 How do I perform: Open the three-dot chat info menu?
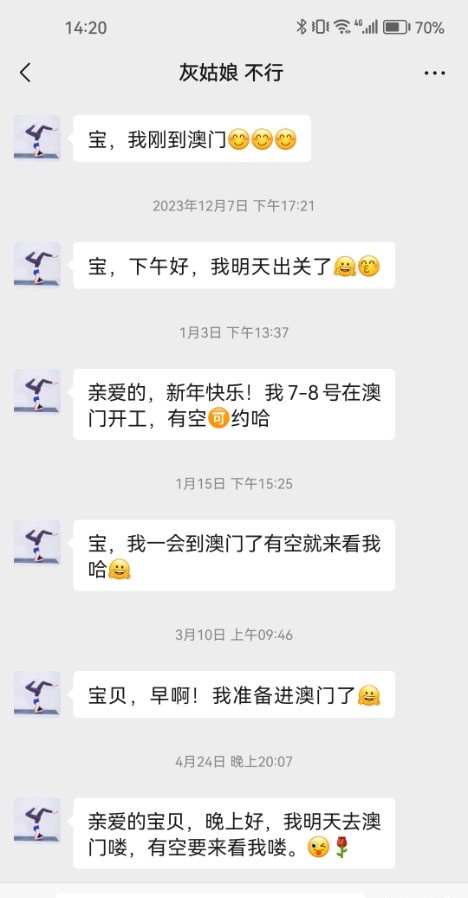pyautogui.click(x=435, y=73)
